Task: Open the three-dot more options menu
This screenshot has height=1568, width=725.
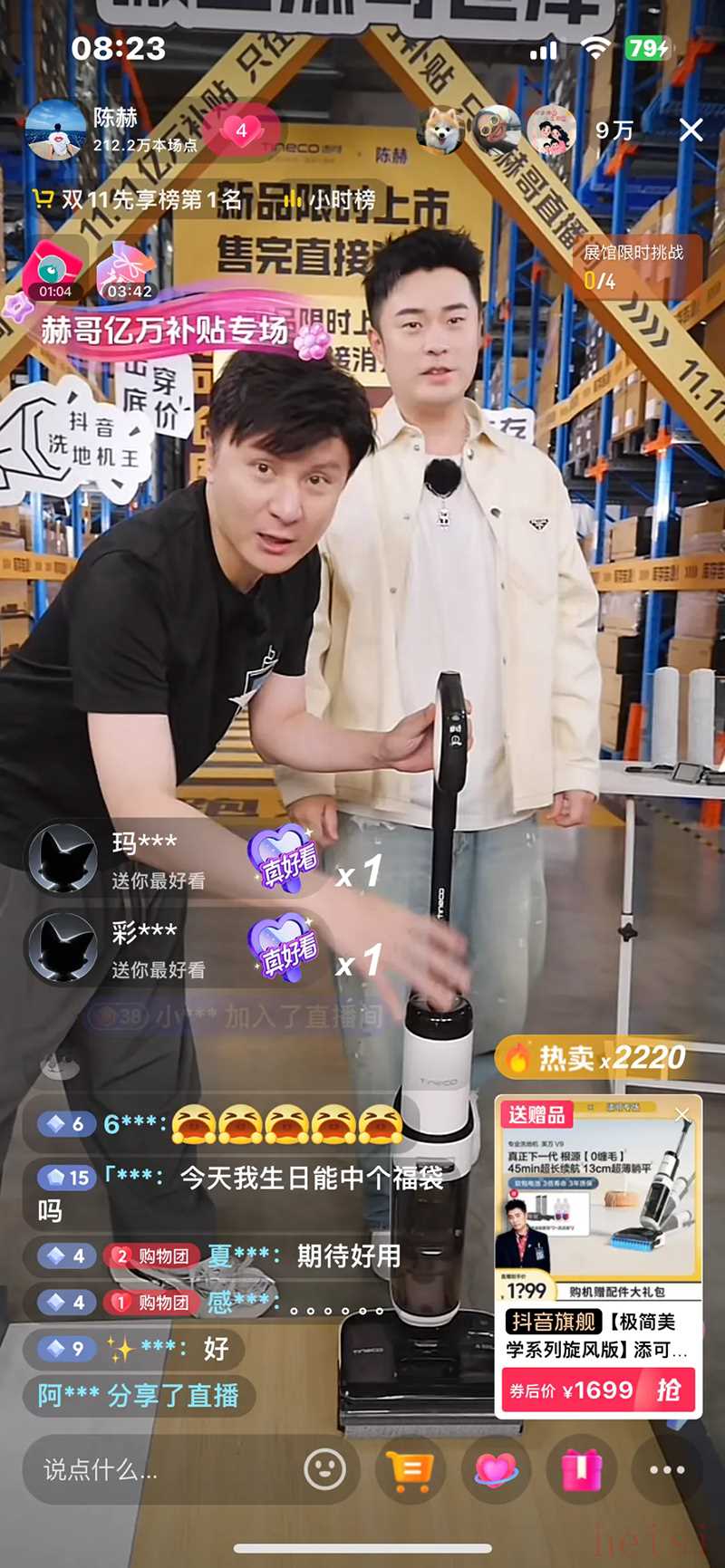Action: click(667, 1469)
